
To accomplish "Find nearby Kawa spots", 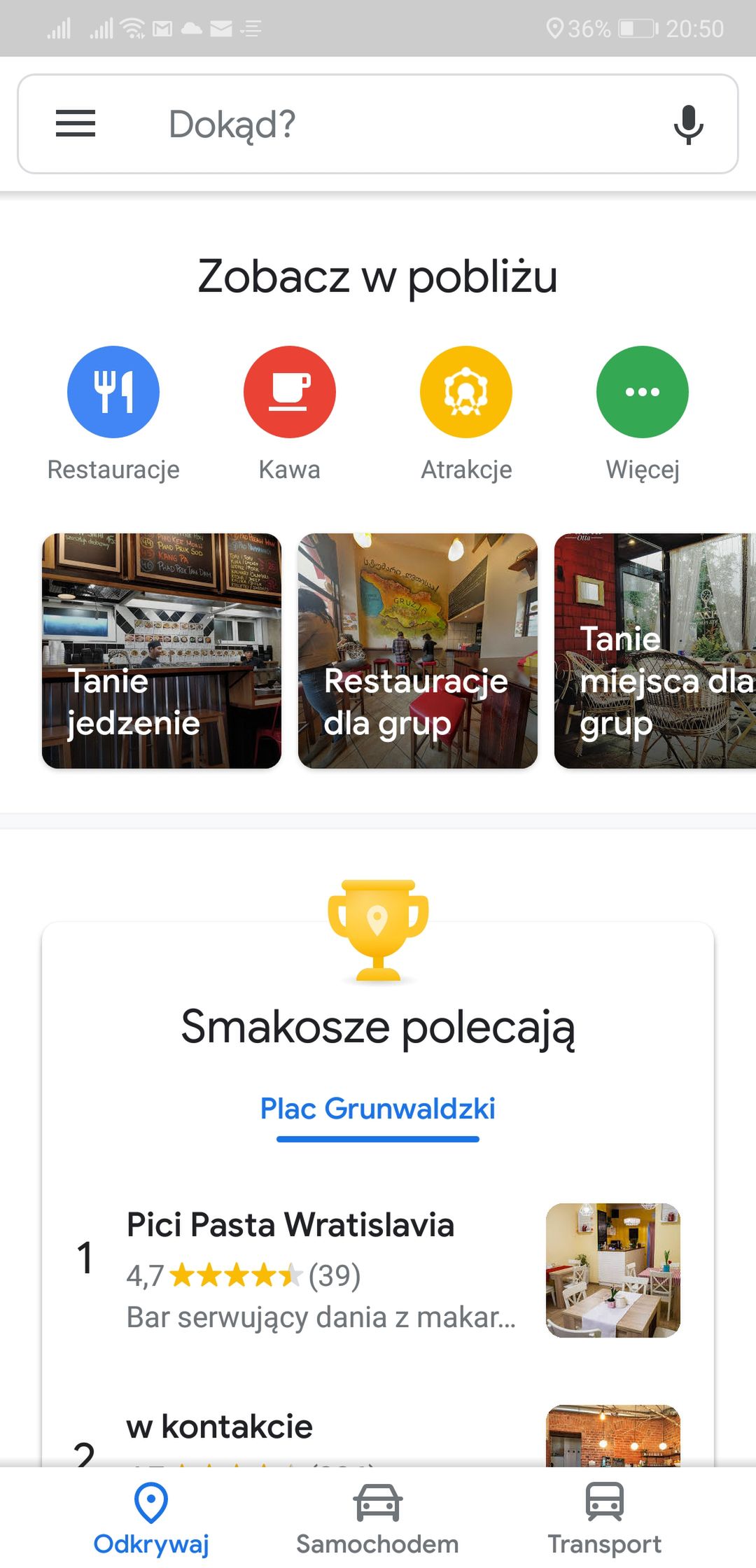I will coord(289,392).
